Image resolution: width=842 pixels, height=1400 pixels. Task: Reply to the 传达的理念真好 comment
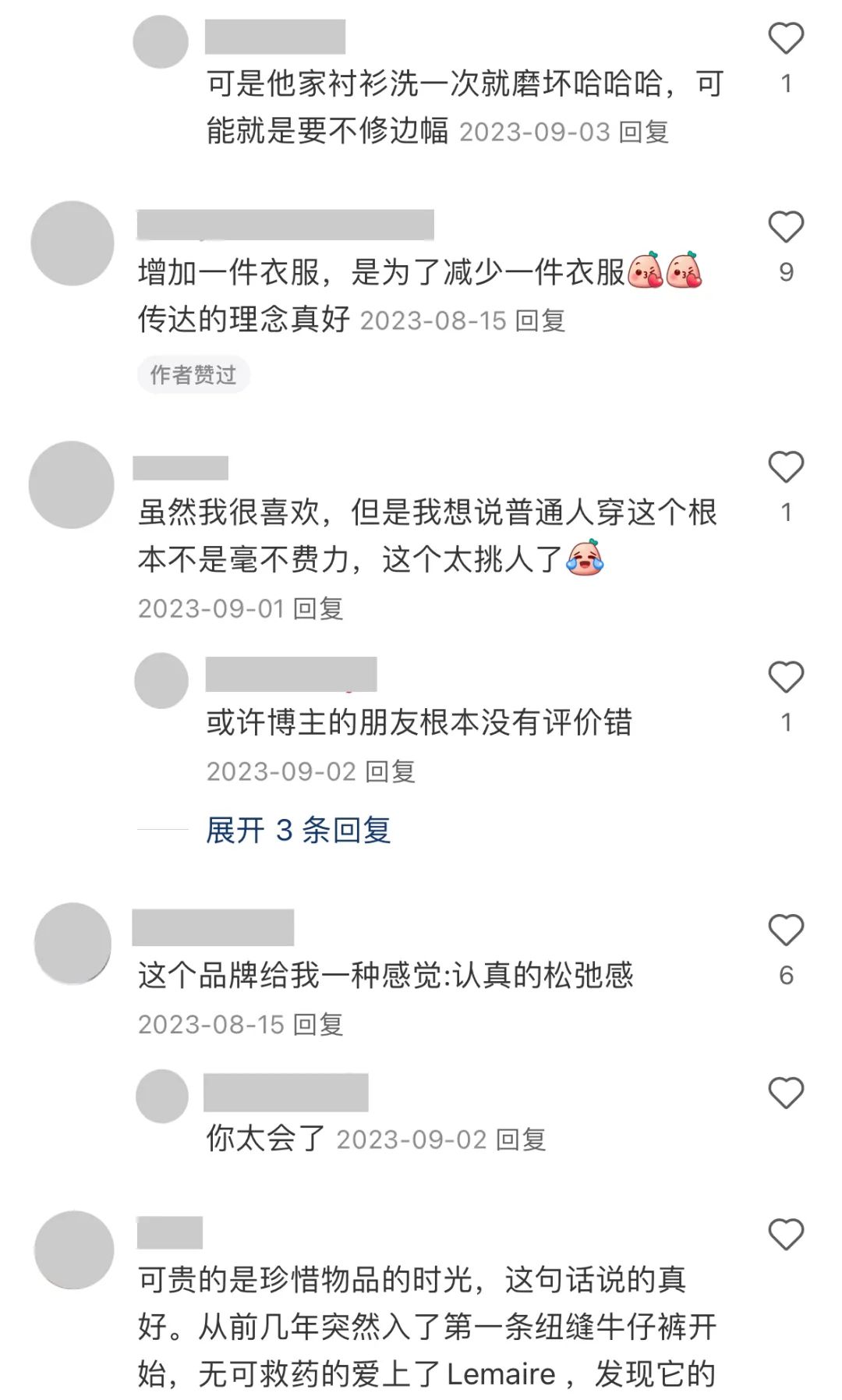pos(540,321)
